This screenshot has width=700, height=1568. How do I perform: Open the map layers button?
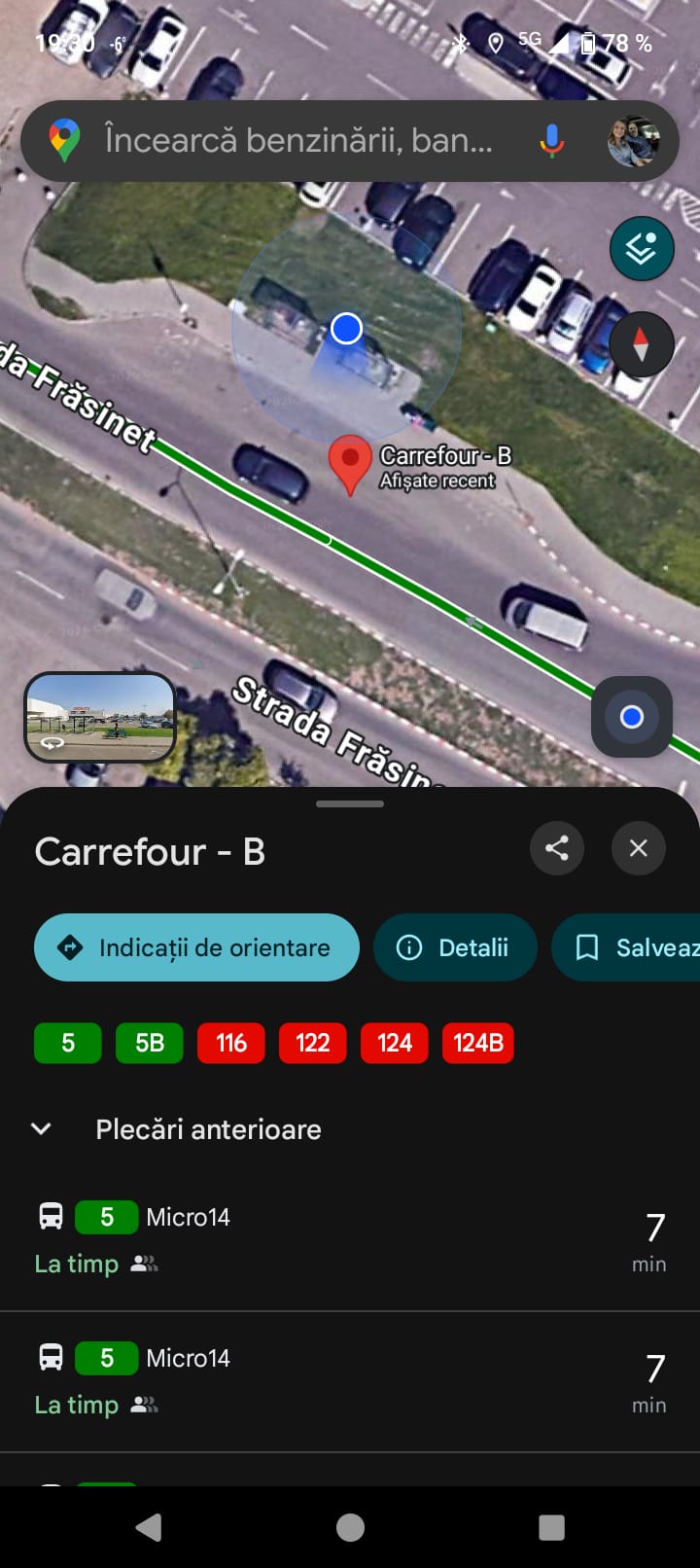click(x=642, y=249)
